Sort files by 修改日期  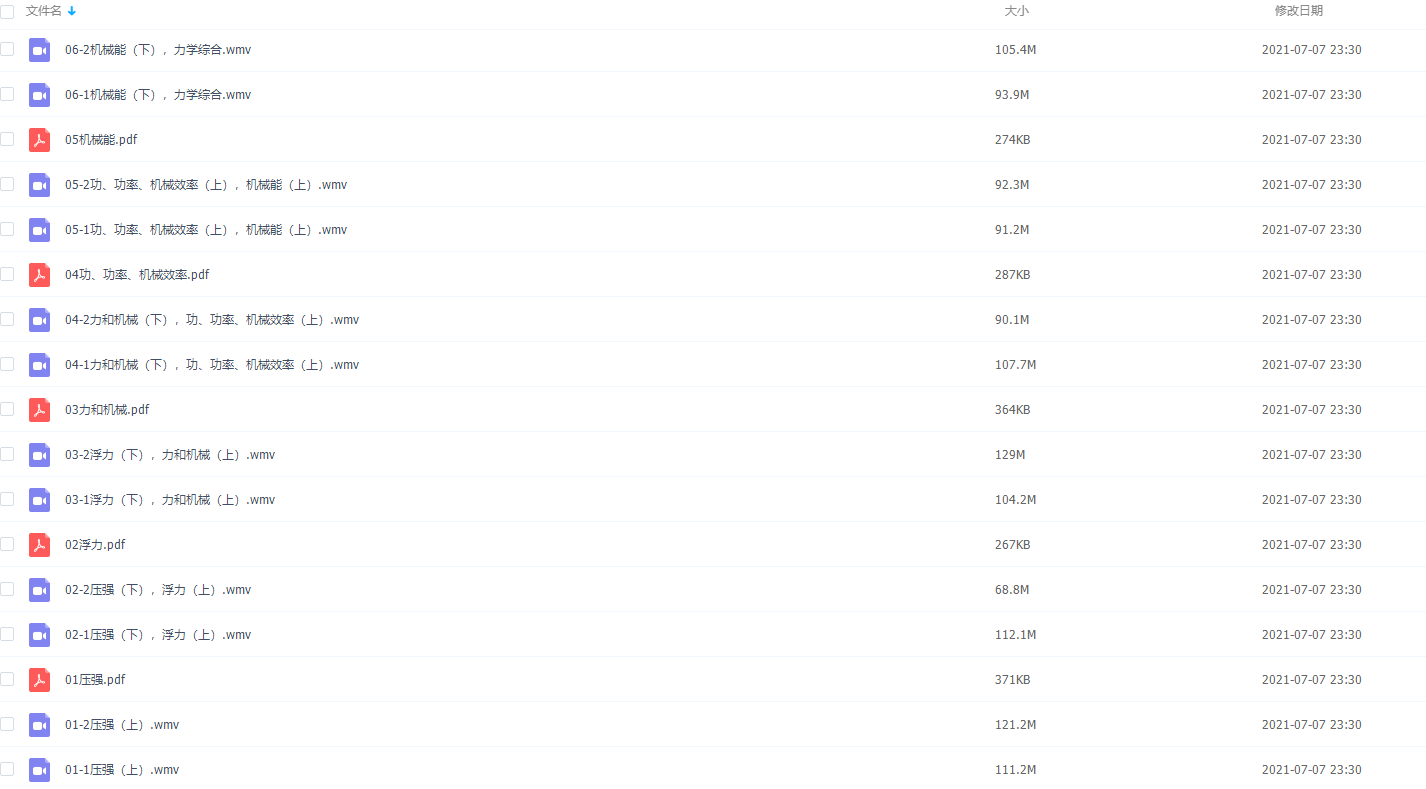[x=1298, y=11]
